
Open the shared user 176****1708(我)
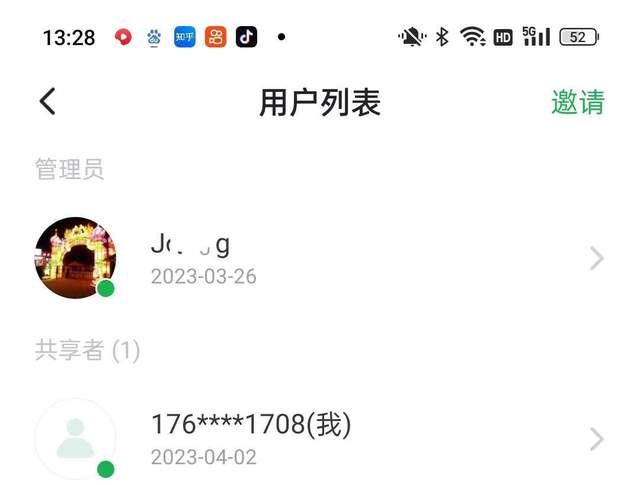coord(320,438)
